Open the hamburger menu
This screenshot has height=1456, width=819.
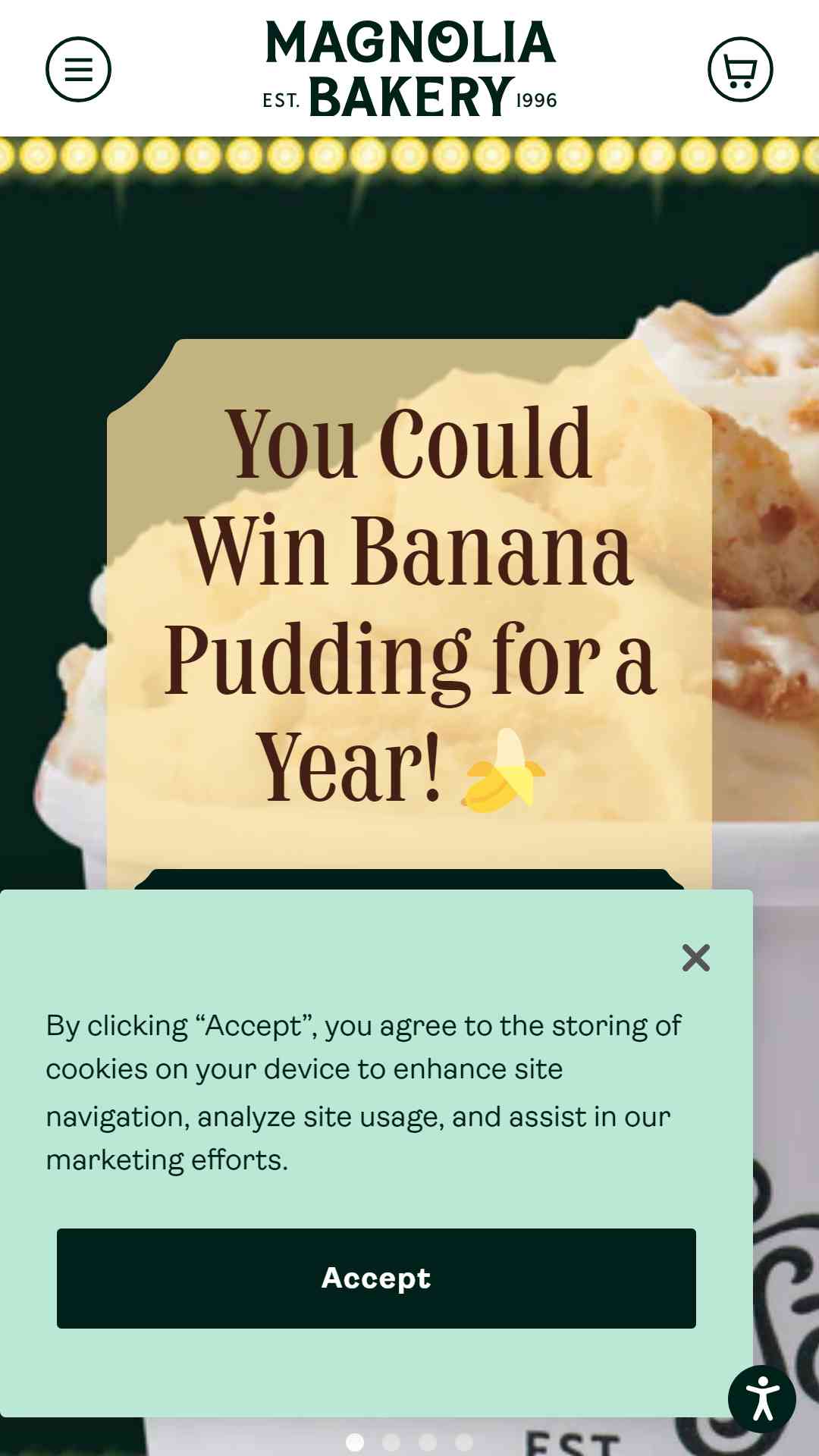coord(78,69)
